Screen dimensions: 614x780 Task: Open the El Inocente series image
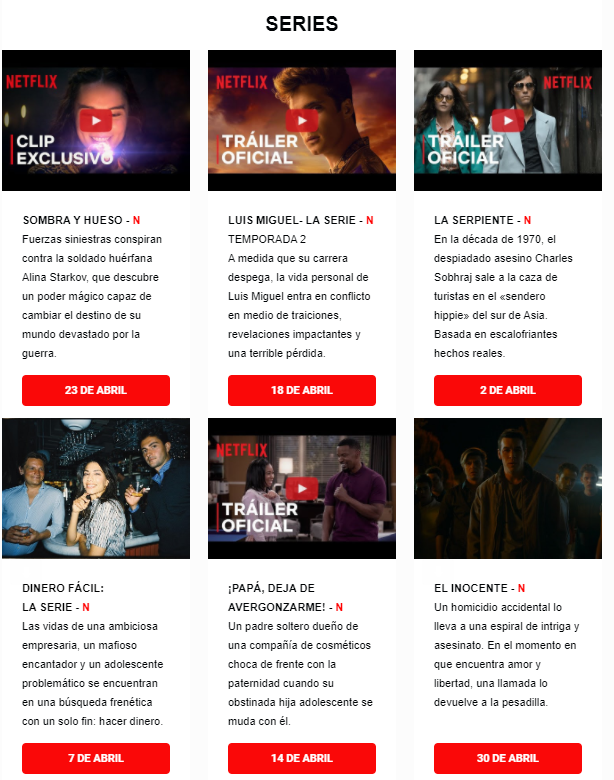click(x=508, y=488)
